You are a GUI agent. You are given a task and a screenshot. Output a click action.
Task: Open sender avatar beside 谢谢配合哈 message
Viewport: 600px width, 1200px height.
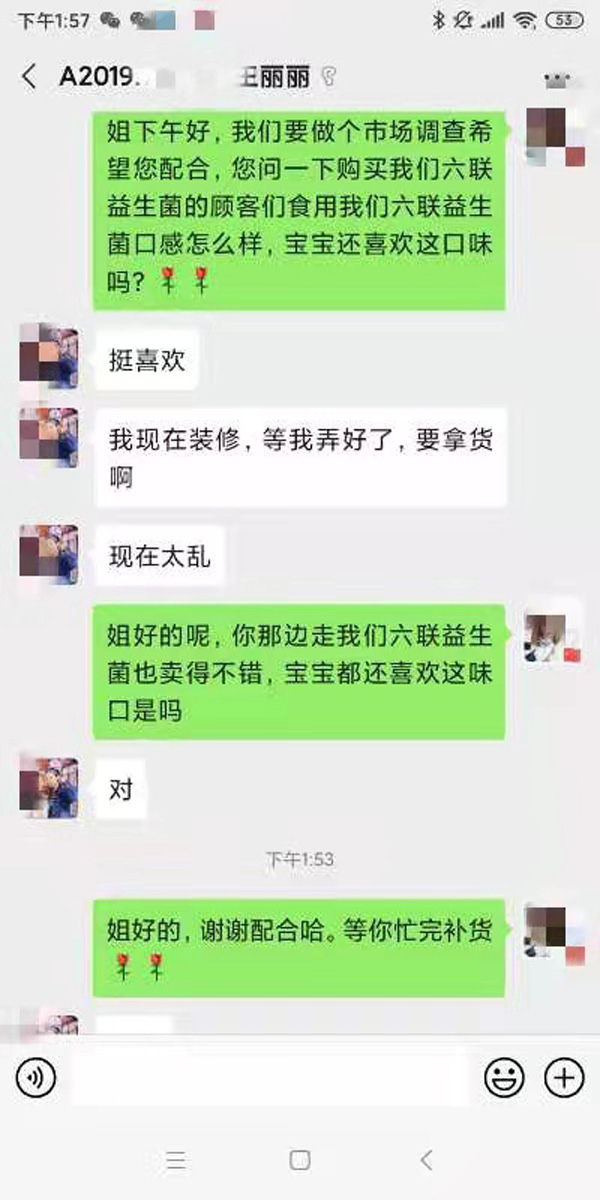point(554,930)
